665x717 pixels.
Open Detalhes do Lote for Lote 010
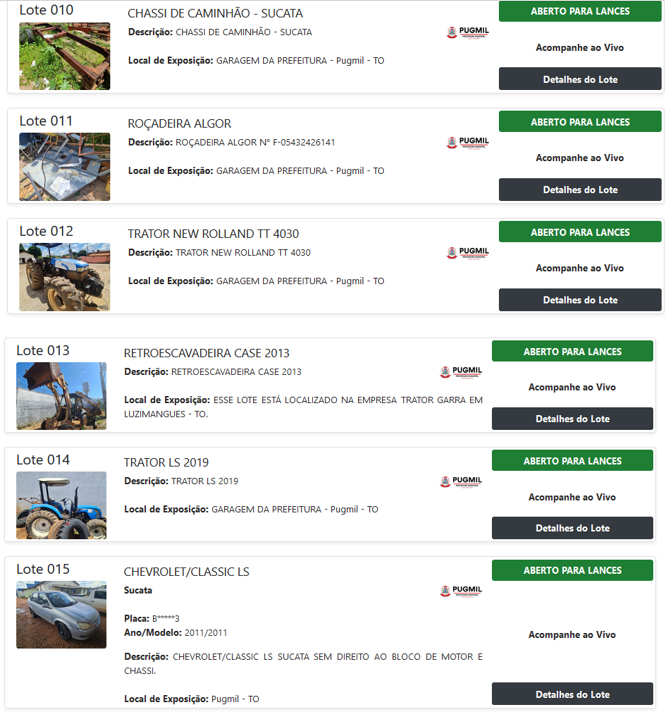tap(580, 79)
